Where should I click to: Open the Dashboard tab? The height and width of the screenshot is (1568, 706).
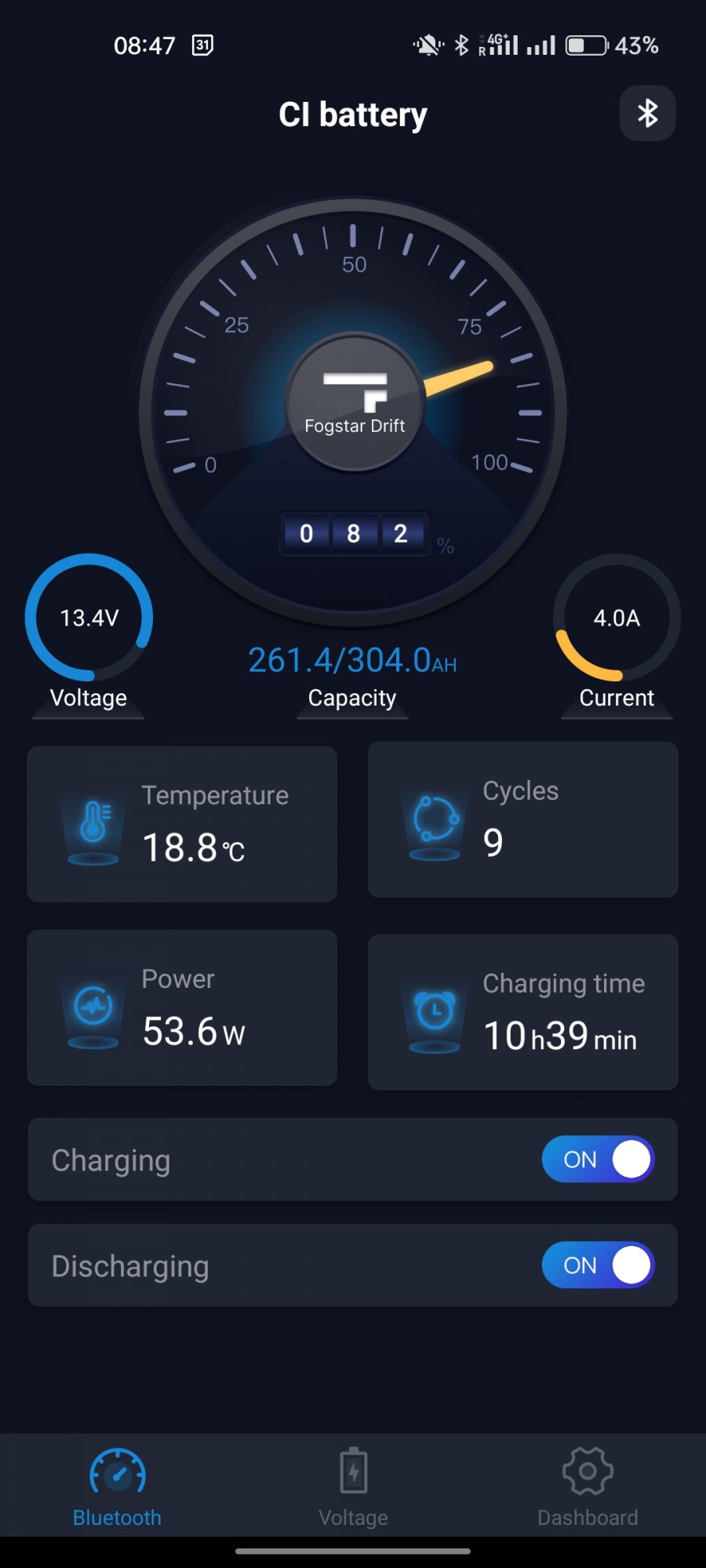(588, 1486)
